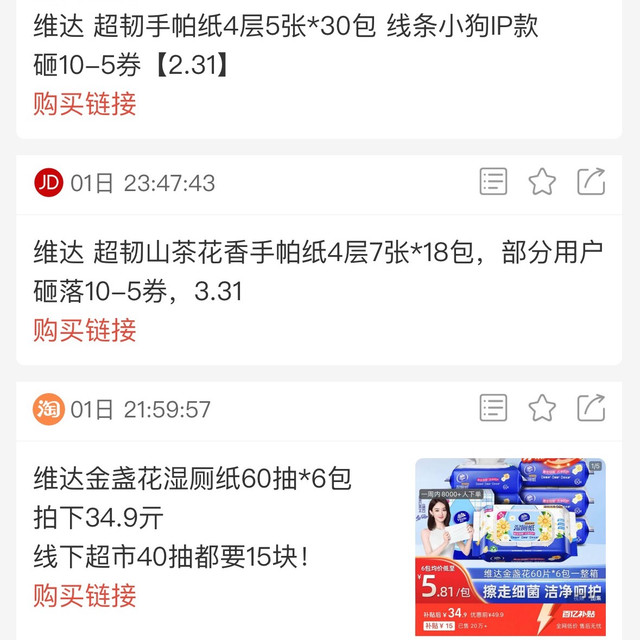Open 购买链接 for 金盏花湿厕纸 deal
This screenshot has width=640, height=640.
pos(85,596)
